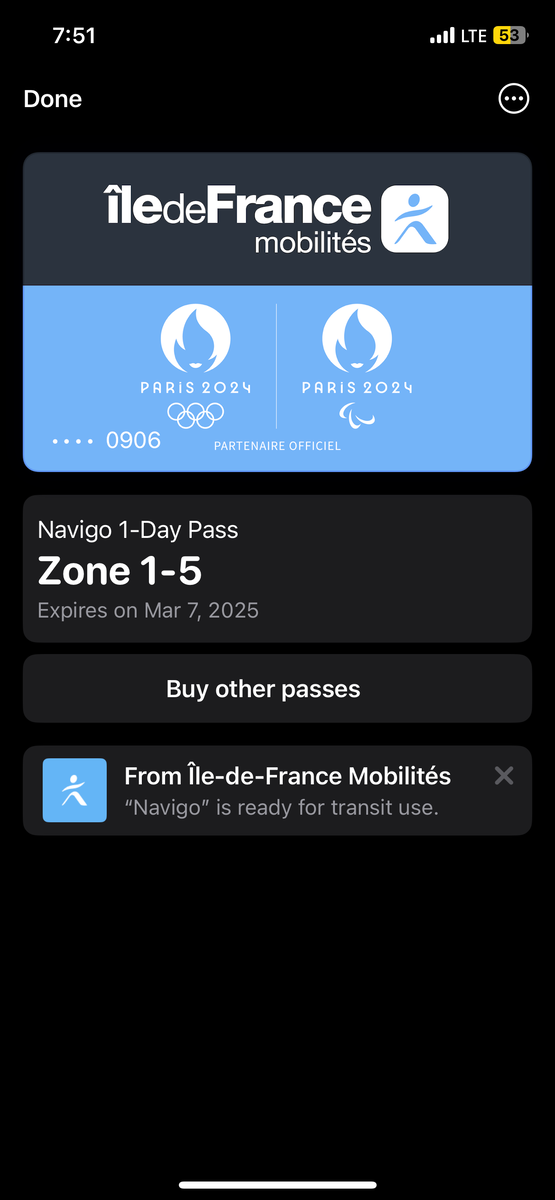Dismiss the Navigo ready notification
This screenshot has width=555, height=1200.
pos(504,775)
